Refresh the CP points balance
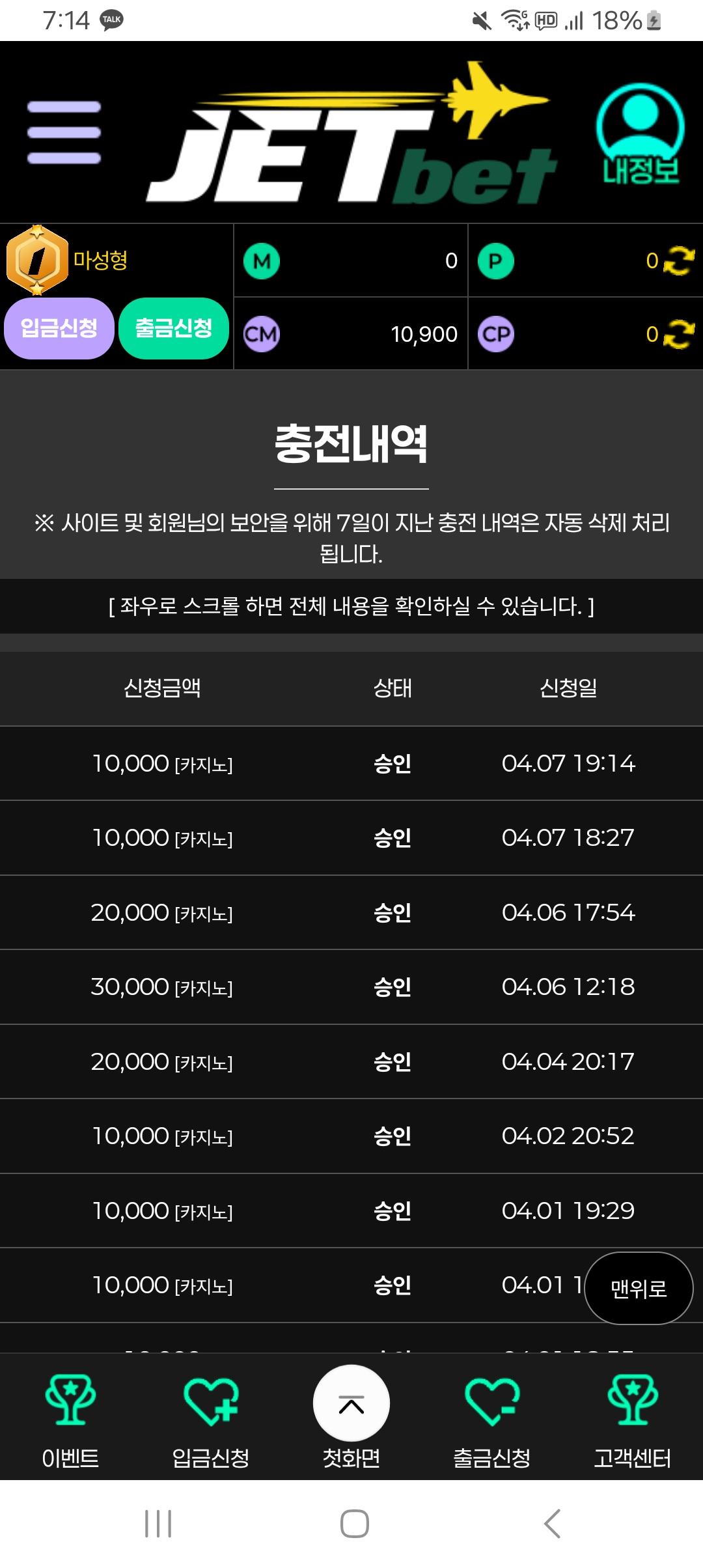The height and width of the screenshot is (1568, 703). tap(679, 334)
